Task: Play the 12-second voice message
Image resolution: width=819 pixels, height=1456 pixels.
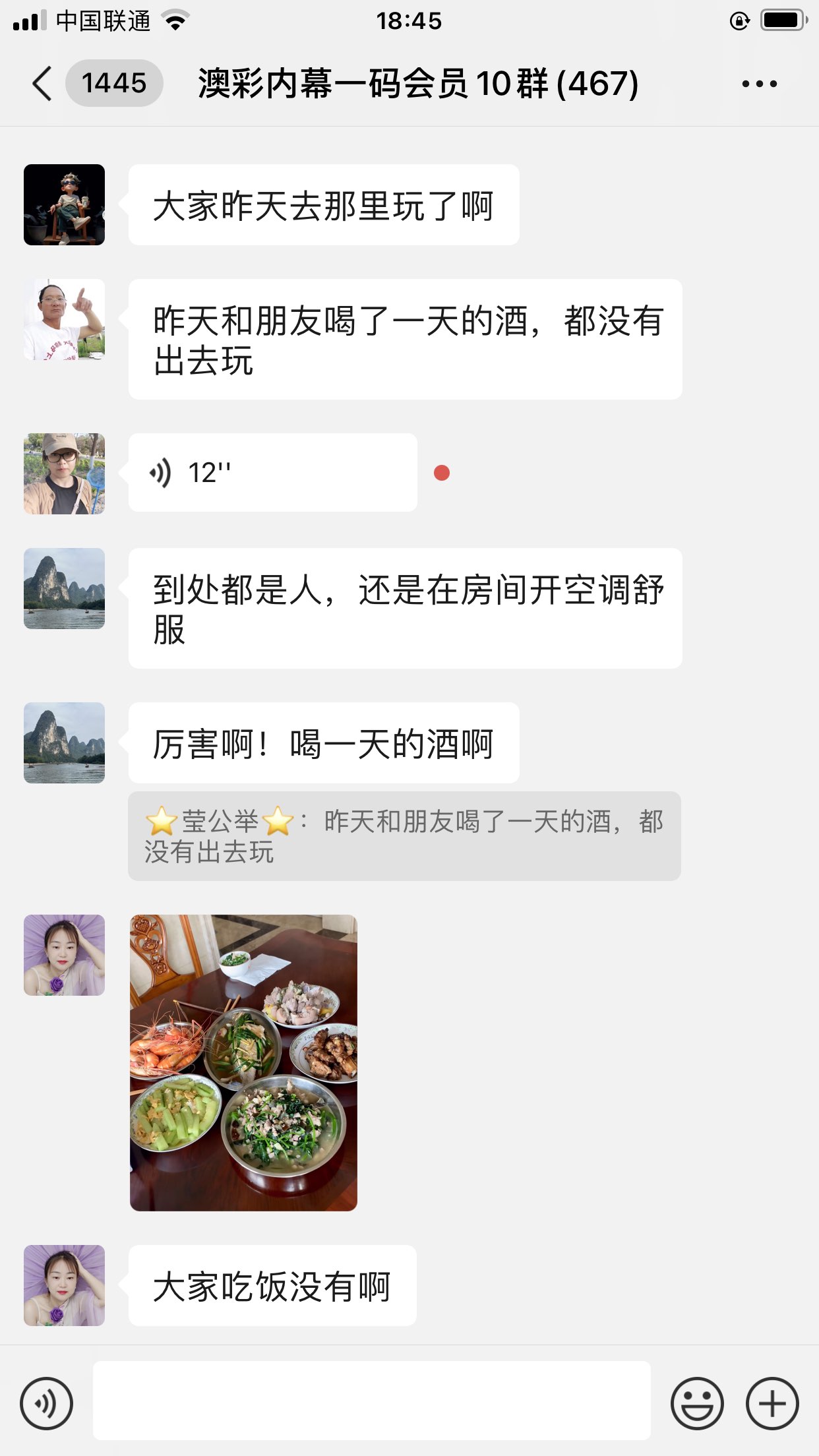Action: click(x=272, y=473)
